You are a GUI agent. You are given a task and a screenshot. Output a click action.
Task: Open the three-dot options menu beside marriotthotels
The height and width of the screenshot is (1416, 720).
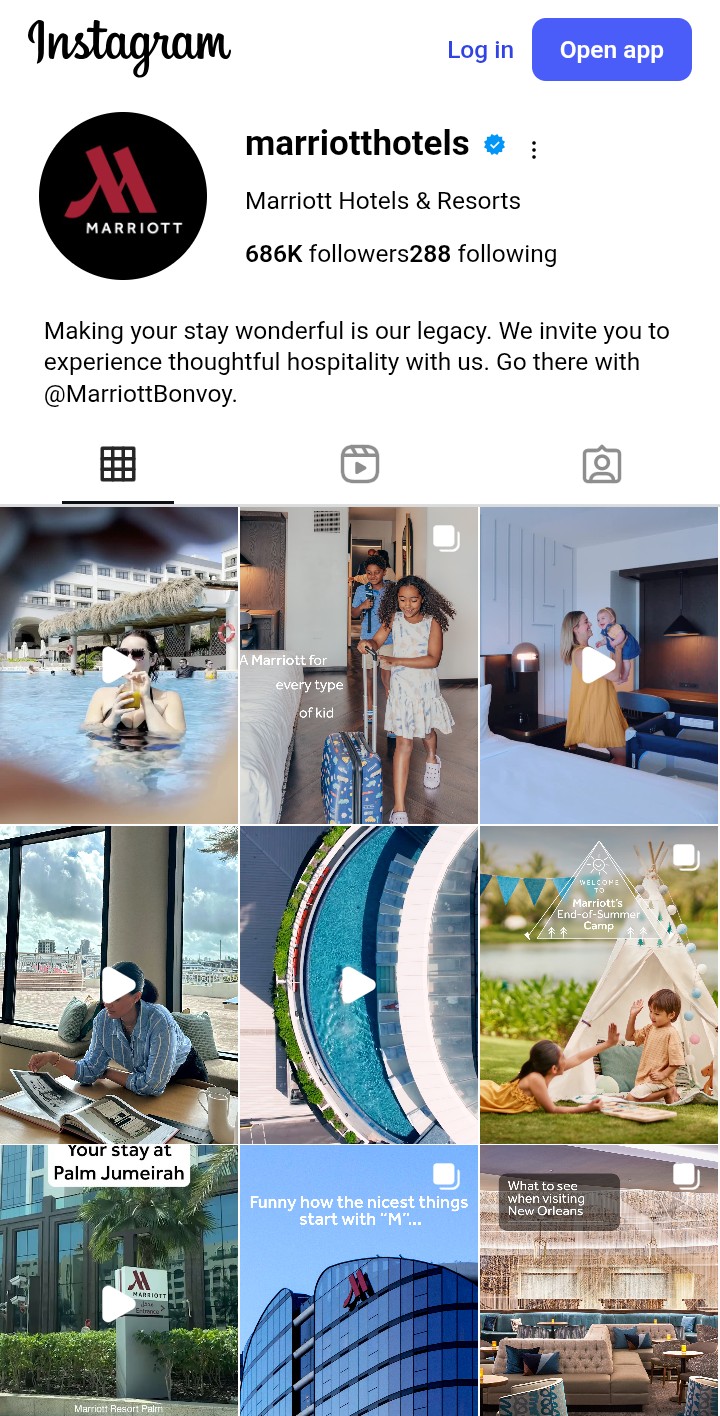(x=534, y=150)
